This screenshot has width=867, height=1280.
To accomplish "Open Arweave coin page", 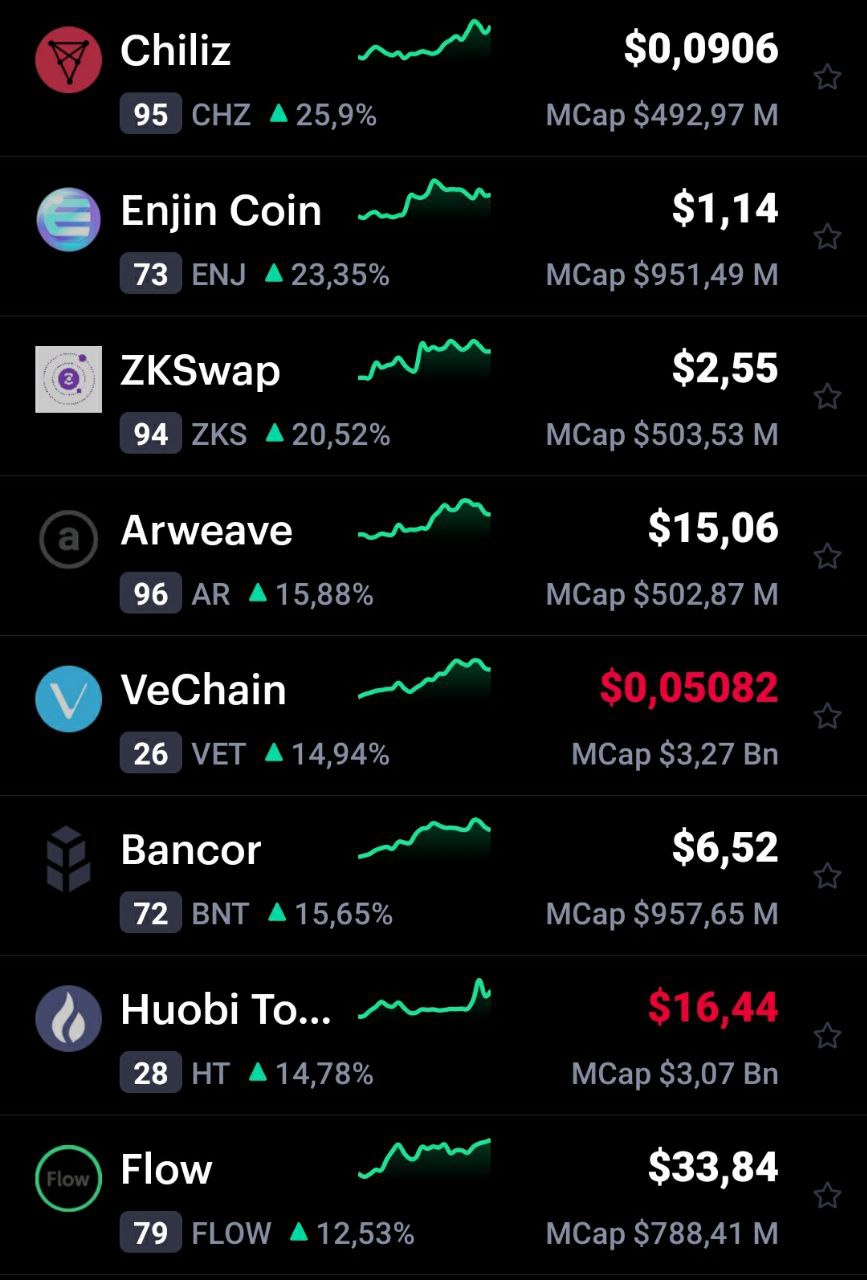I will click(x=206, y=531).
